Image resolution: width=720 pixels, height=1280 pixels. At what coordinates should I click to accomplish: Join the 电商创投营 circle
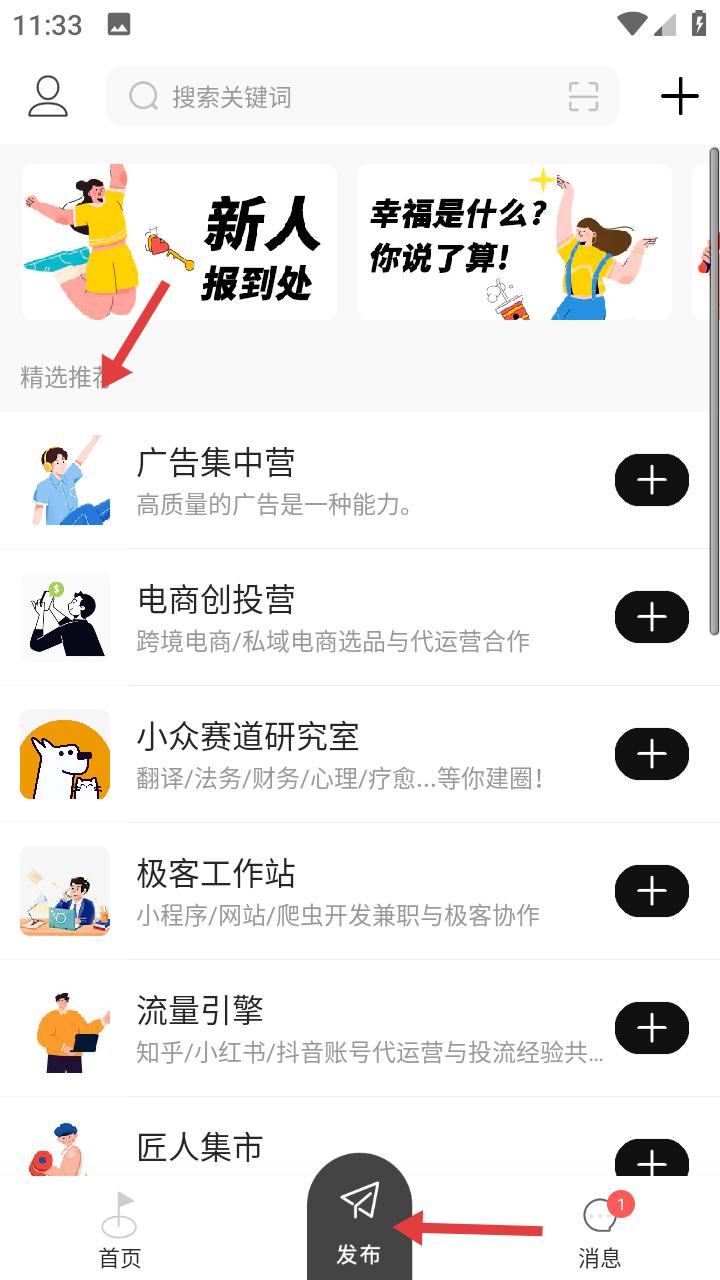(652, 617)
